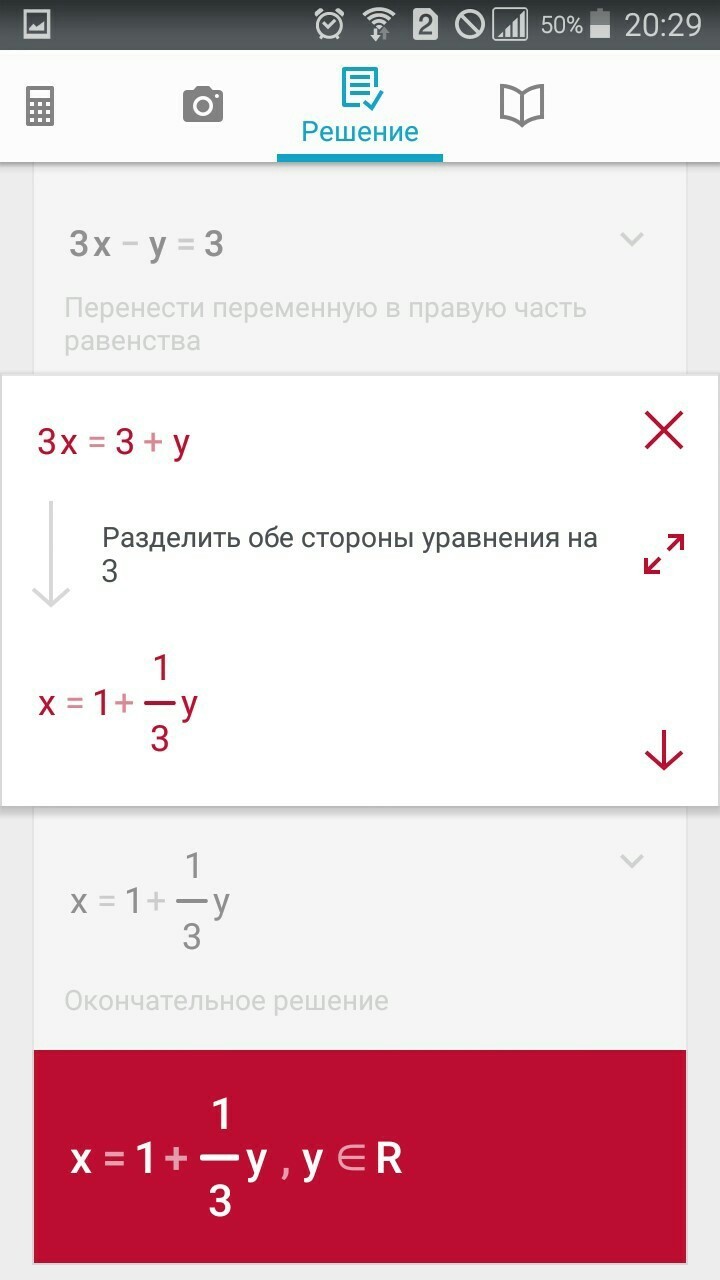
Task: Tap the red expand arrows icon
Action: (x=664, y=554)
